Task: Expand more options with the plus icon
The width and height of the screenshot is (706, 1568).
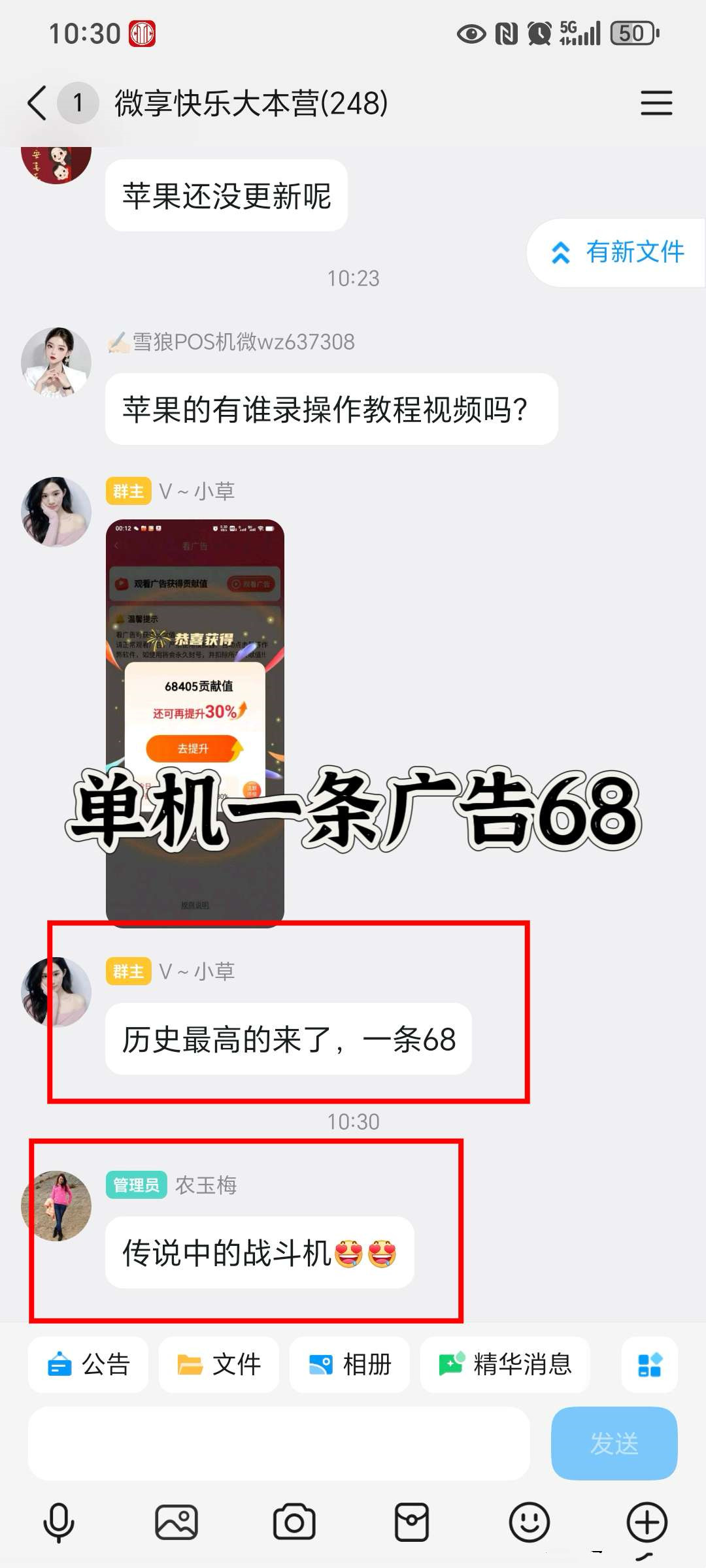Action: 647,1522
